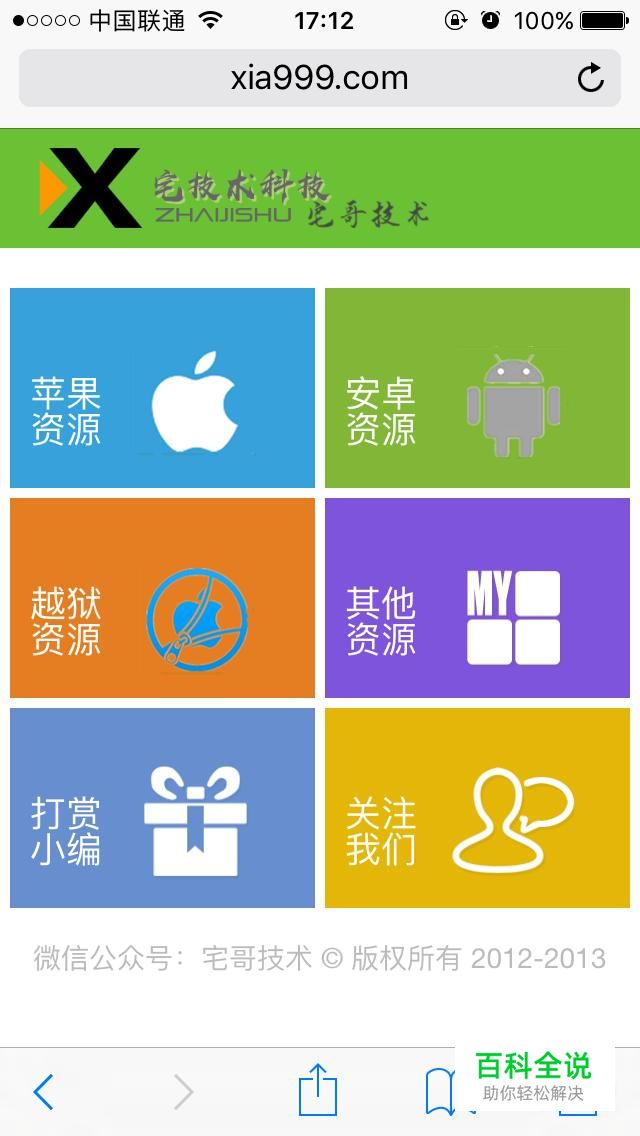The width and height of the screenshot is (640, 1136).
Task: Select the 越狱资源 tile
Action: pyautogui.click(x=162, y=598)
